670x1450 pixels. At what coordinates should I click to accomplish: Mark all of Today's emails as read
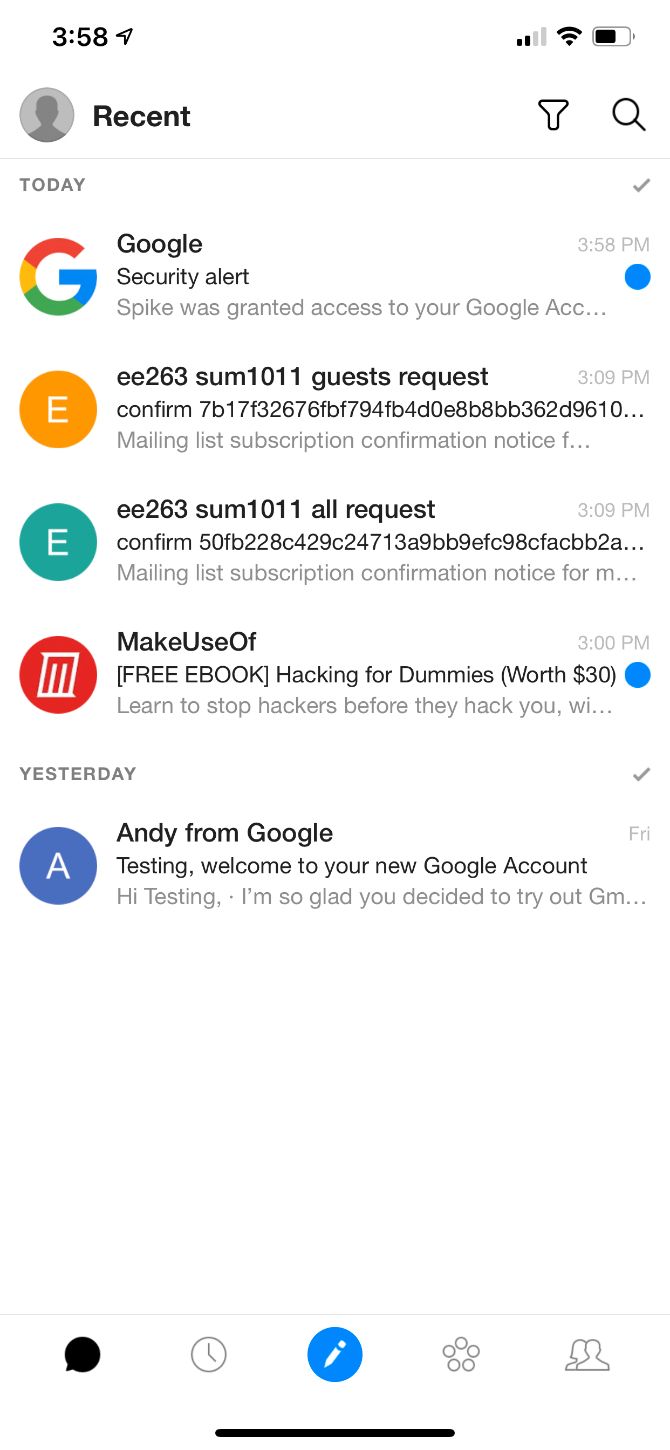click(x=642, y=185)
